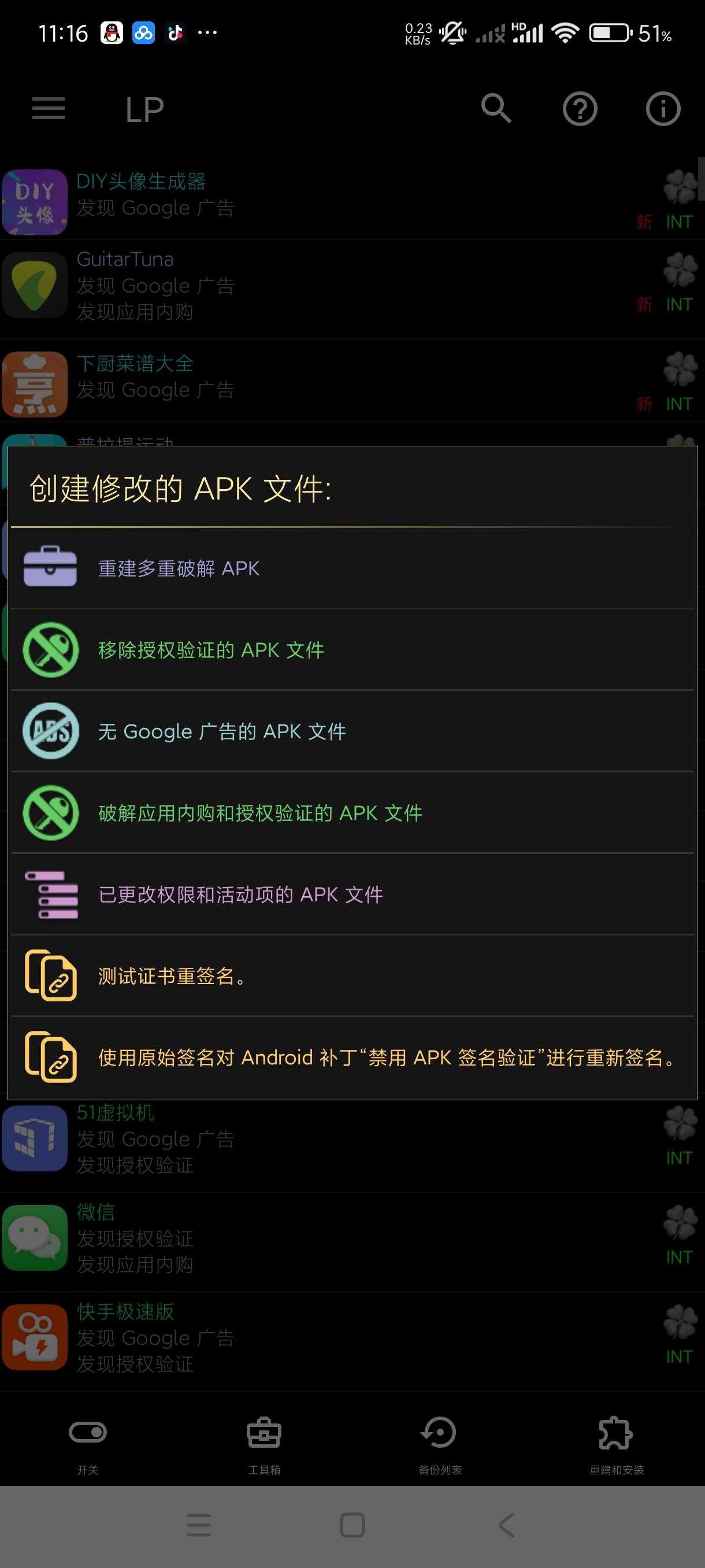Screen dimensions: 705x1568
Task: Go back using system back button
Action: pyautogui.click(x=507, y=1525)
